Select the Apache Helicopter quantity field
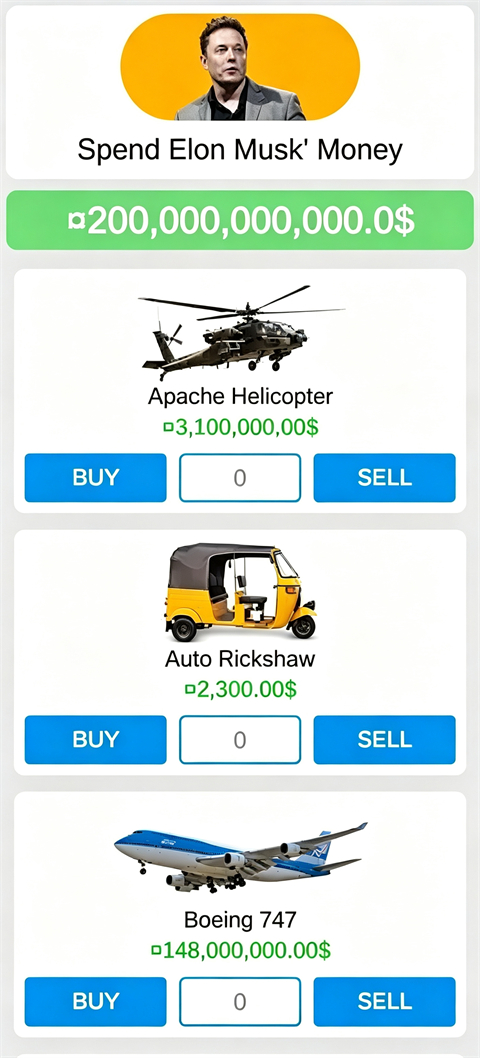 coord(240,478)
